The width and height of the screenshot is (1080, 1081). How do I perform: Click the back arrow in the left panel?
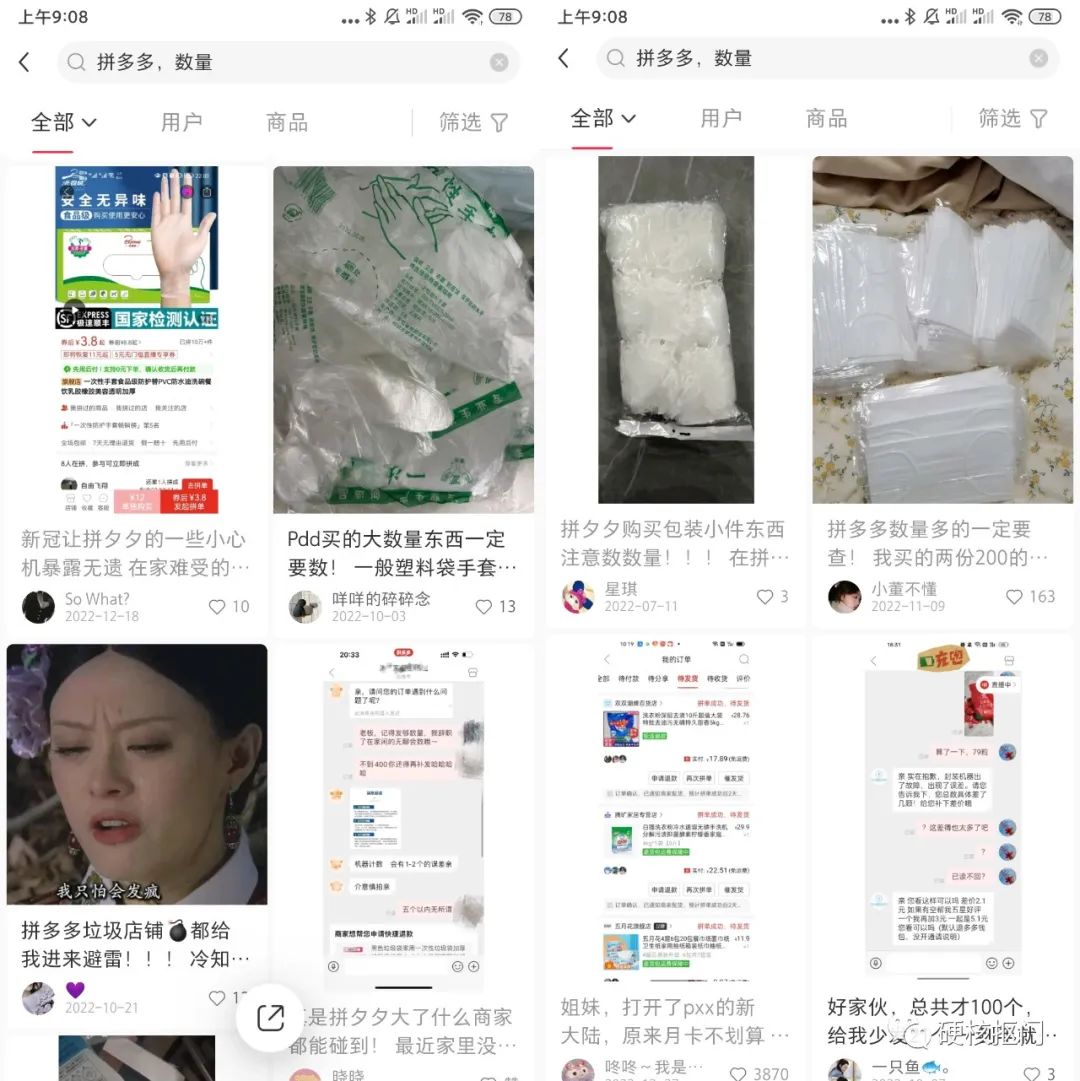24,60
